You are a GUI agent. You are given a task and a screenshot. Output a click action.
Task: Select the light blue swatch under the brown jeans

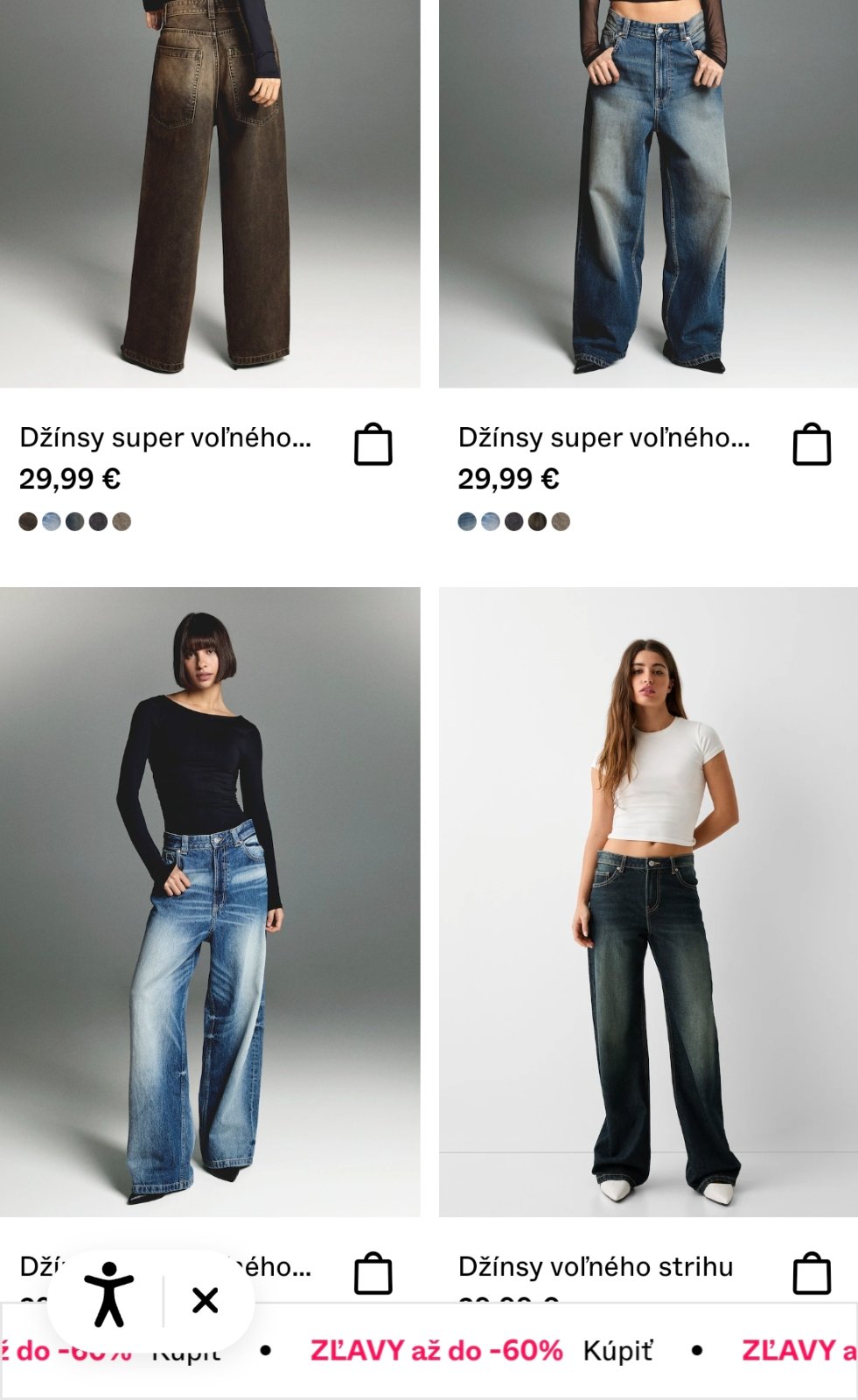click(x=52, y=522)
